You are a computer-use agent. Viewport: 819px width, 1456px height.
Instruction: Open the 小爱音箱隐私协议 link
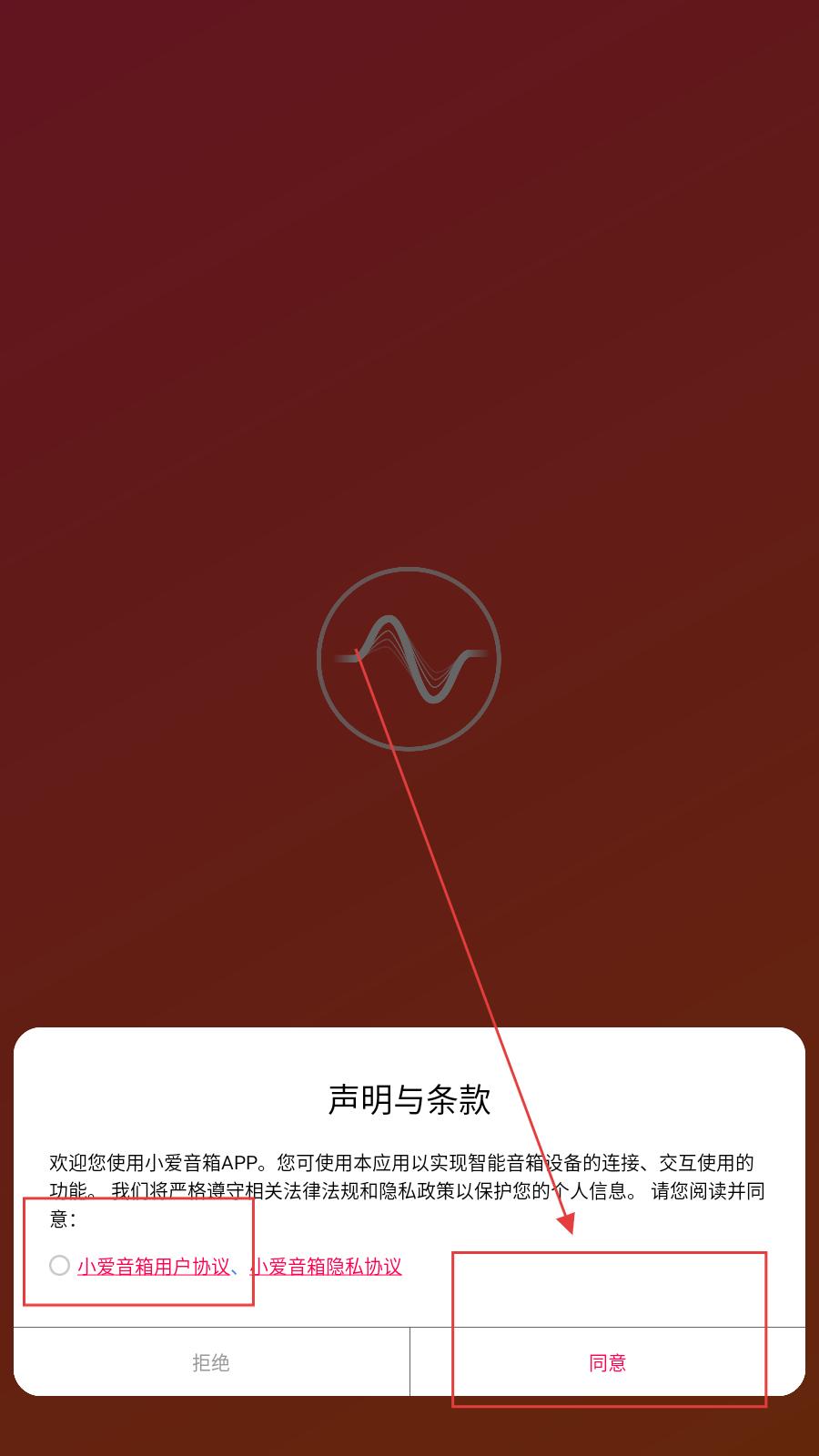click(326, 1266)
